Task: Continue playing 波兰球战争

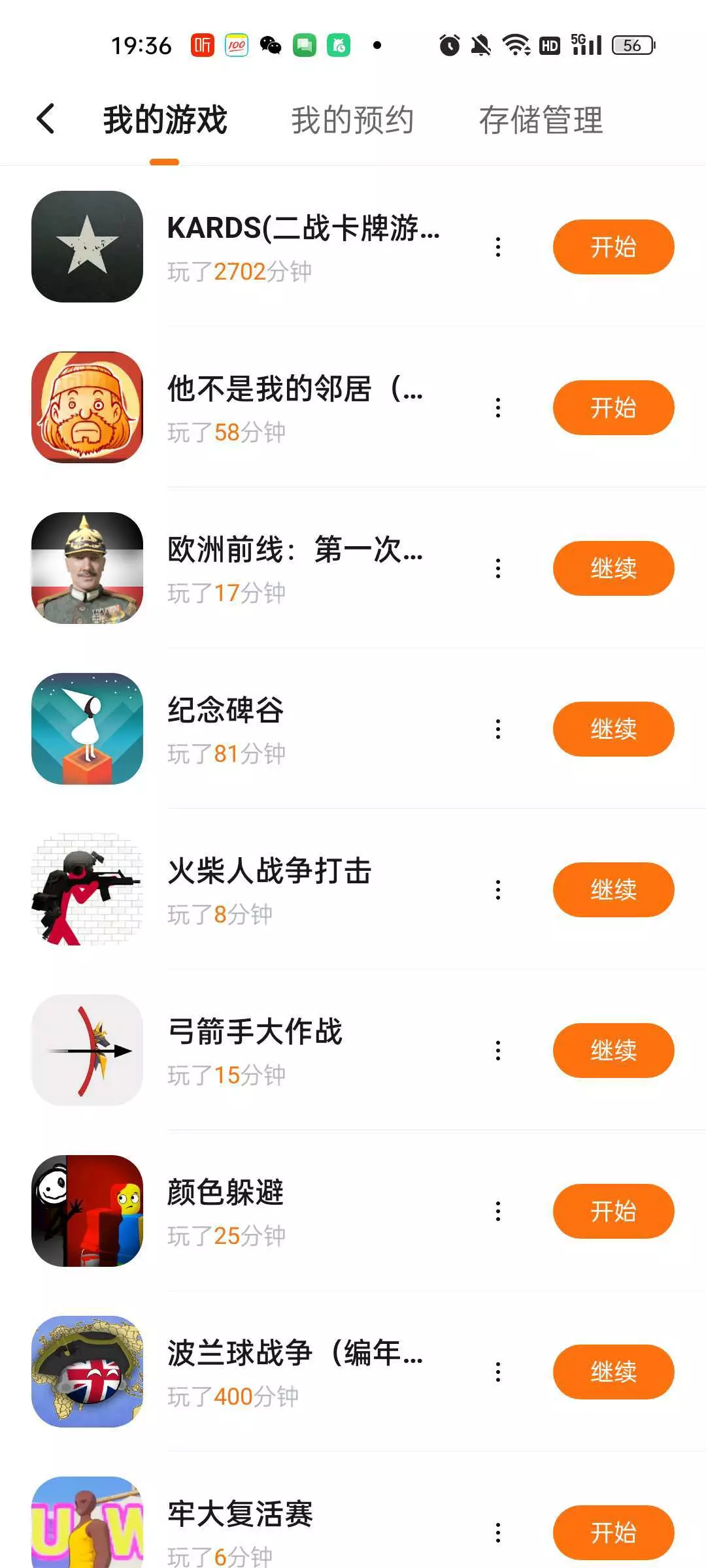Action: point(613,1372)
